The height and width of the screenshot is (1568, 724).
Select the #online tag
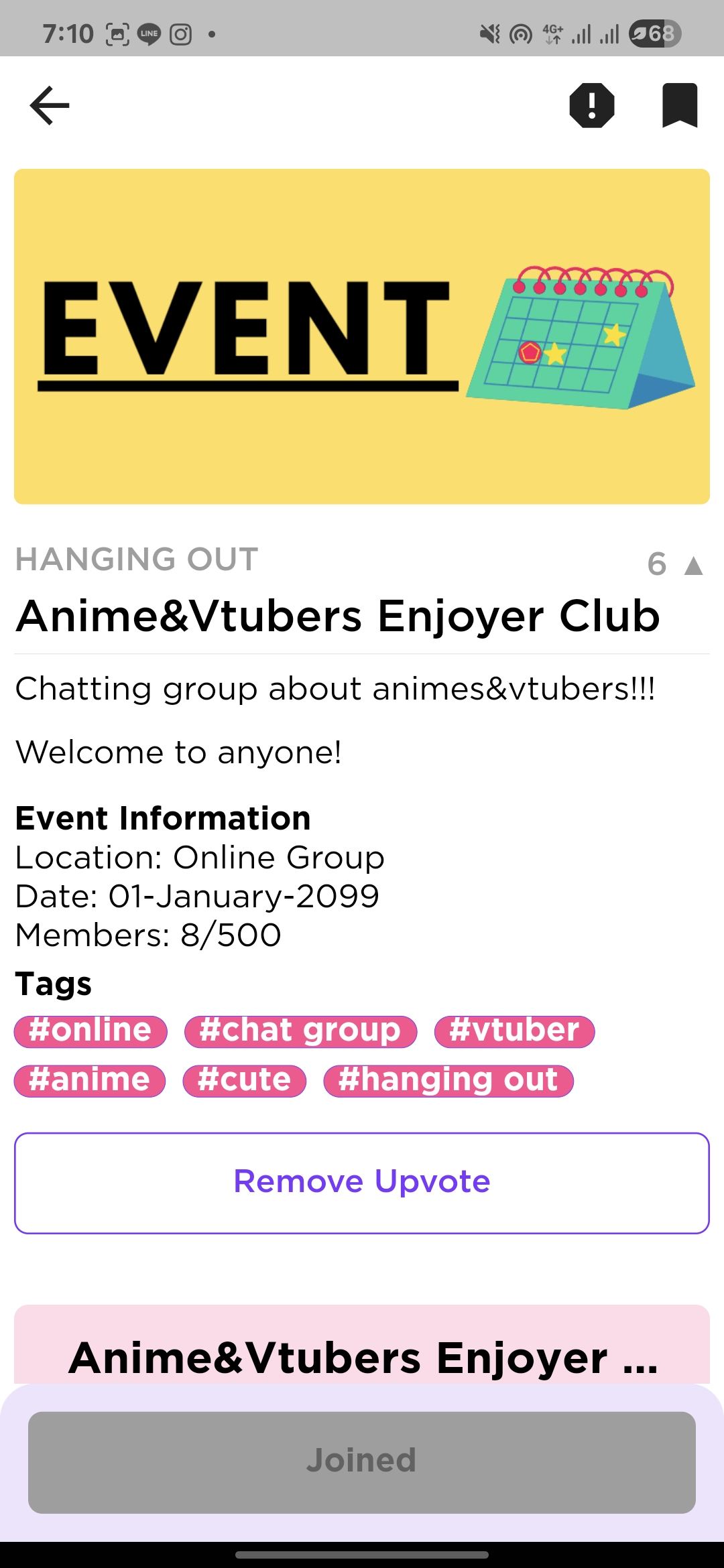pyautogui.click(x=90, y=1031)
